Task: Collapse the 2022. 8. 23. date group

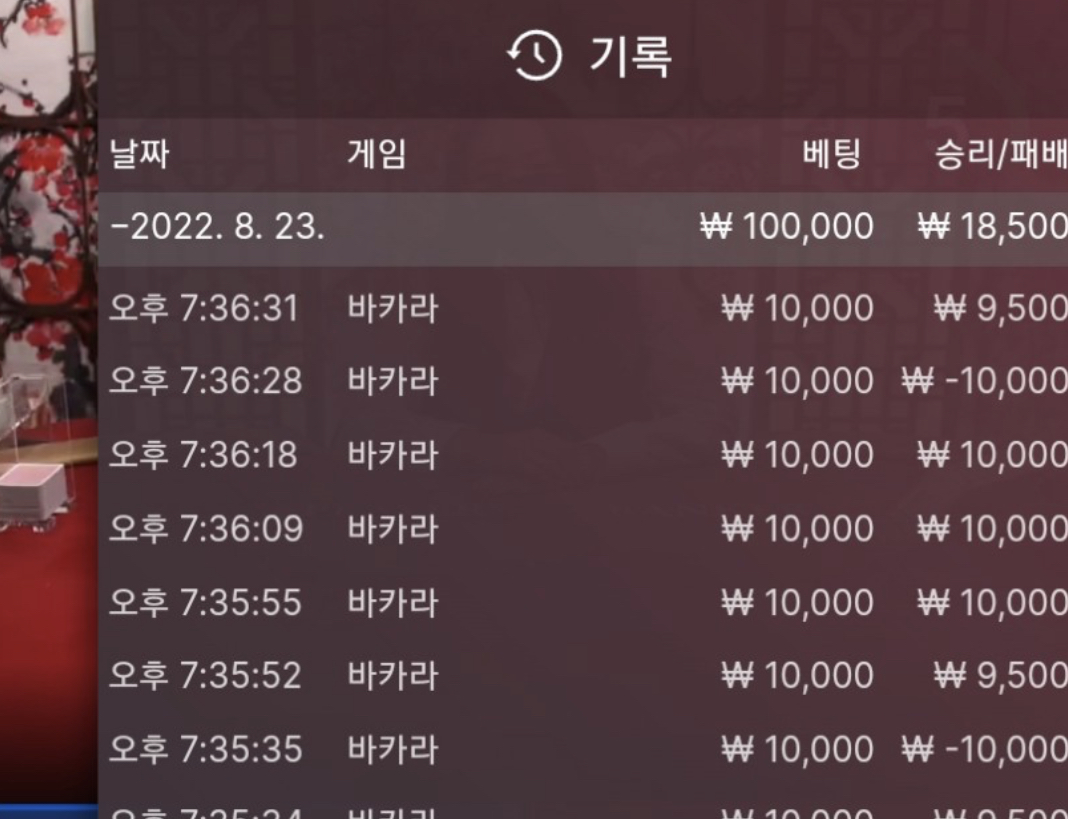Action: pyautogui.click(x=217, y=227)
